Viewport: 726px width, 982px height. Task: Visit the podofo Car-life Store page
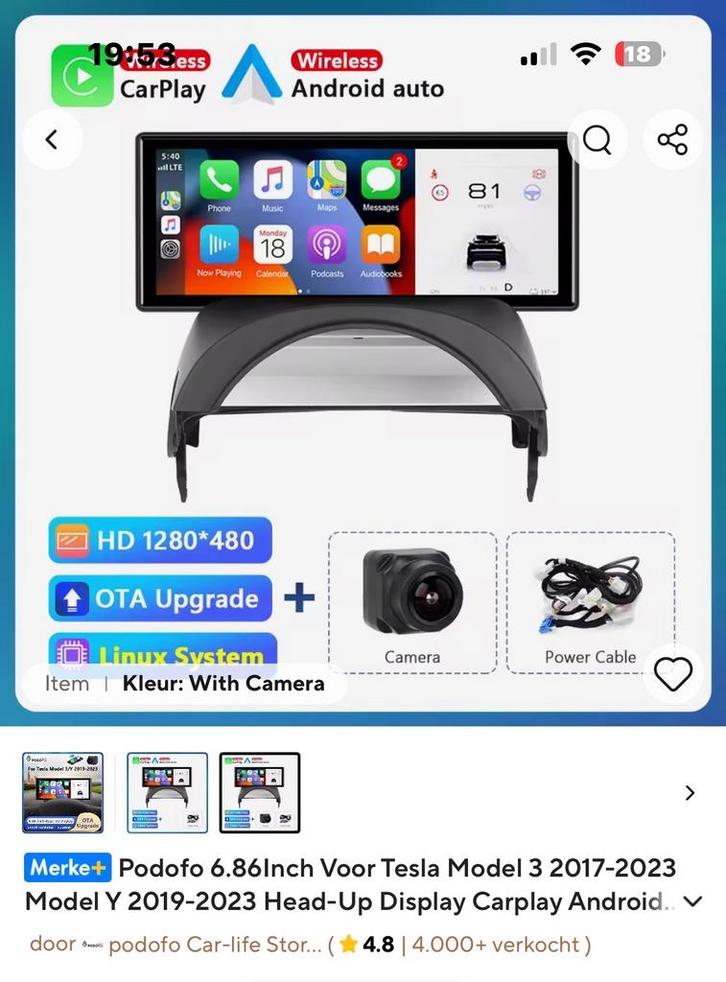click(214, 944)
